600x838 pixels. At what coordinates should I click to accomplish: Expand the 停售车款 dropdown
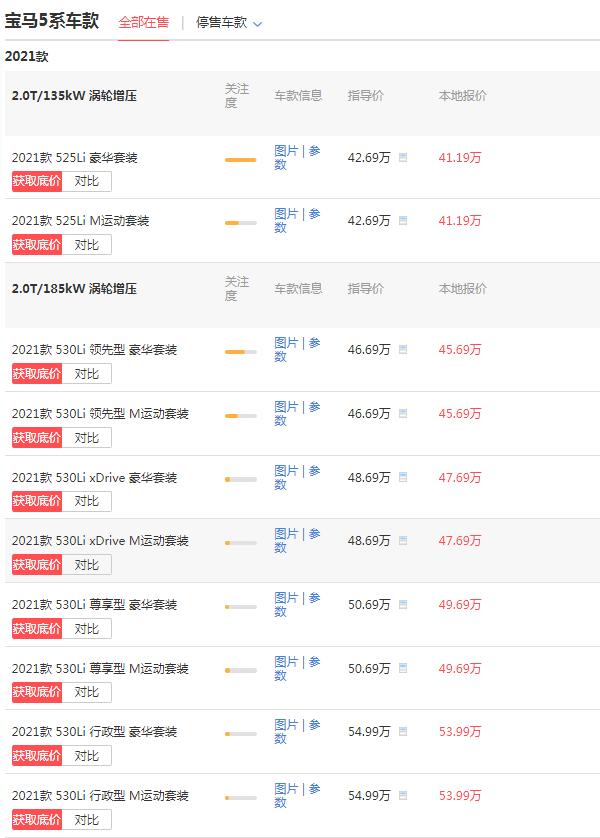point(228,22)
